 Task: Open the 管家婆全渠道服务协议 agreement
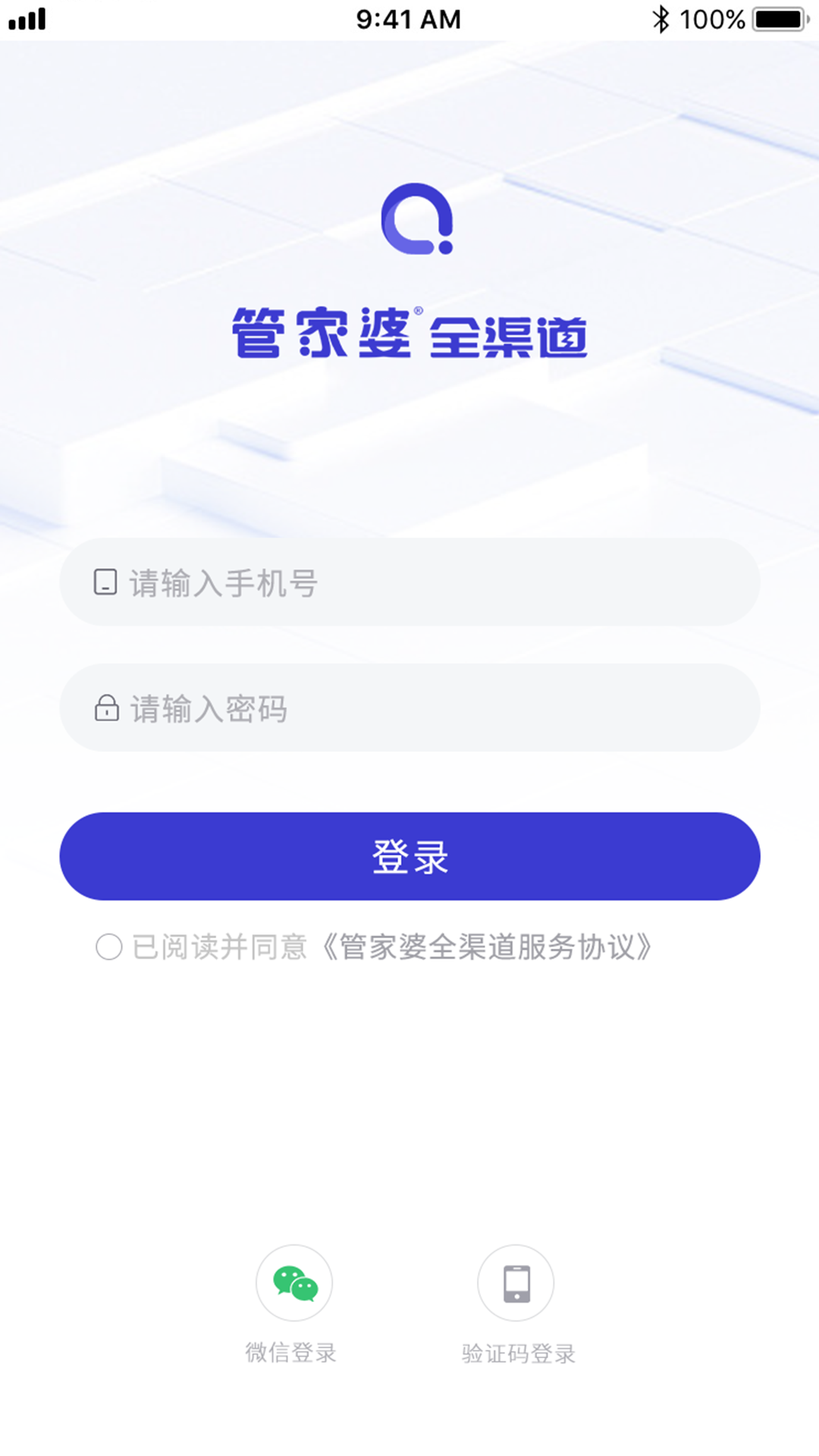pyautogui.click(x=489, y=946)
